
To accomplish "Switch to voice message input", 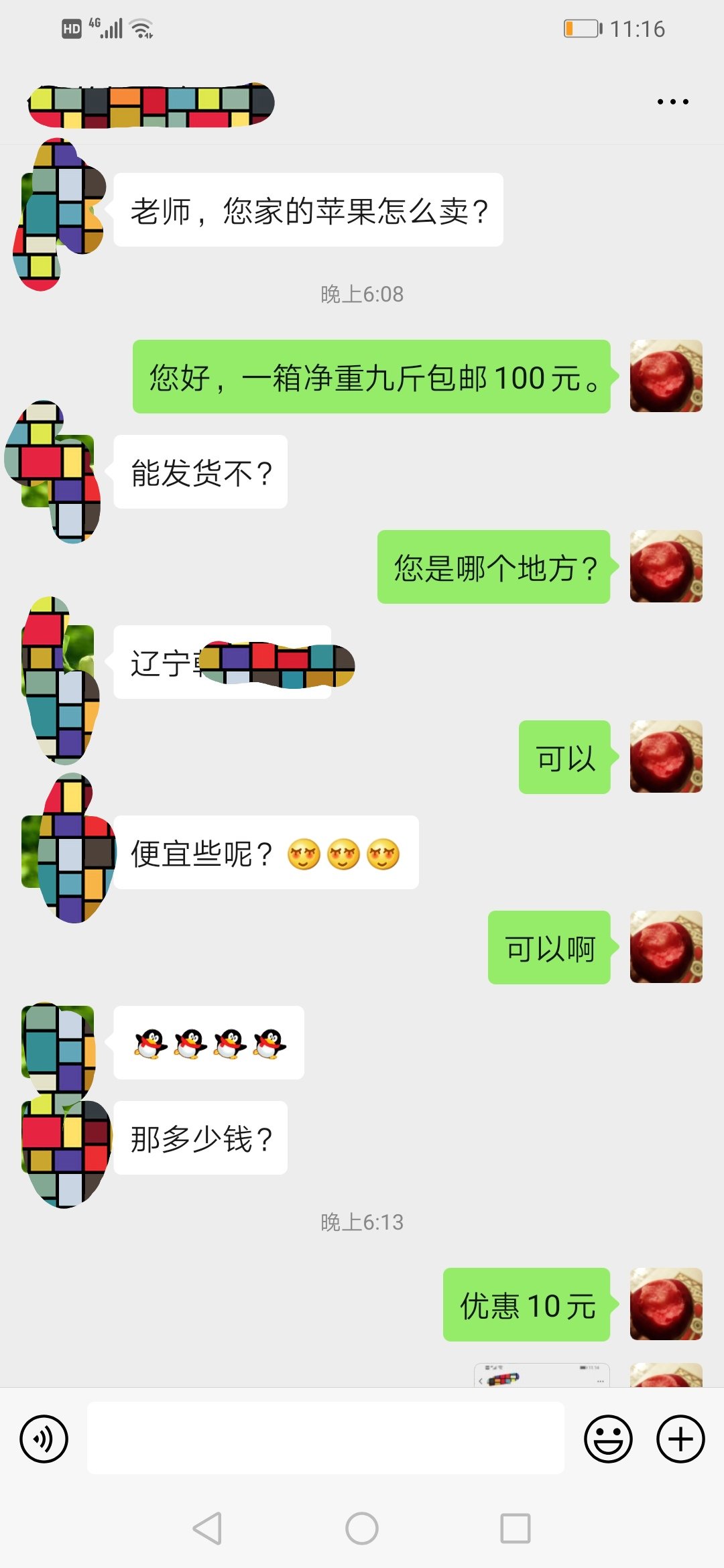I will 44,1439.
